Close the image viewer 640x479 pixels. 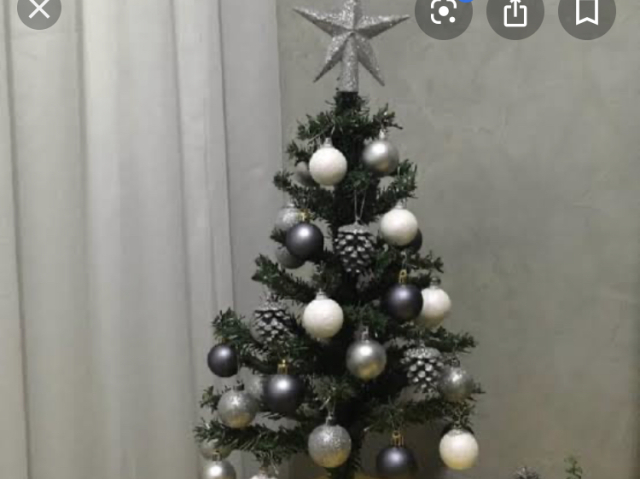point(39,10)
